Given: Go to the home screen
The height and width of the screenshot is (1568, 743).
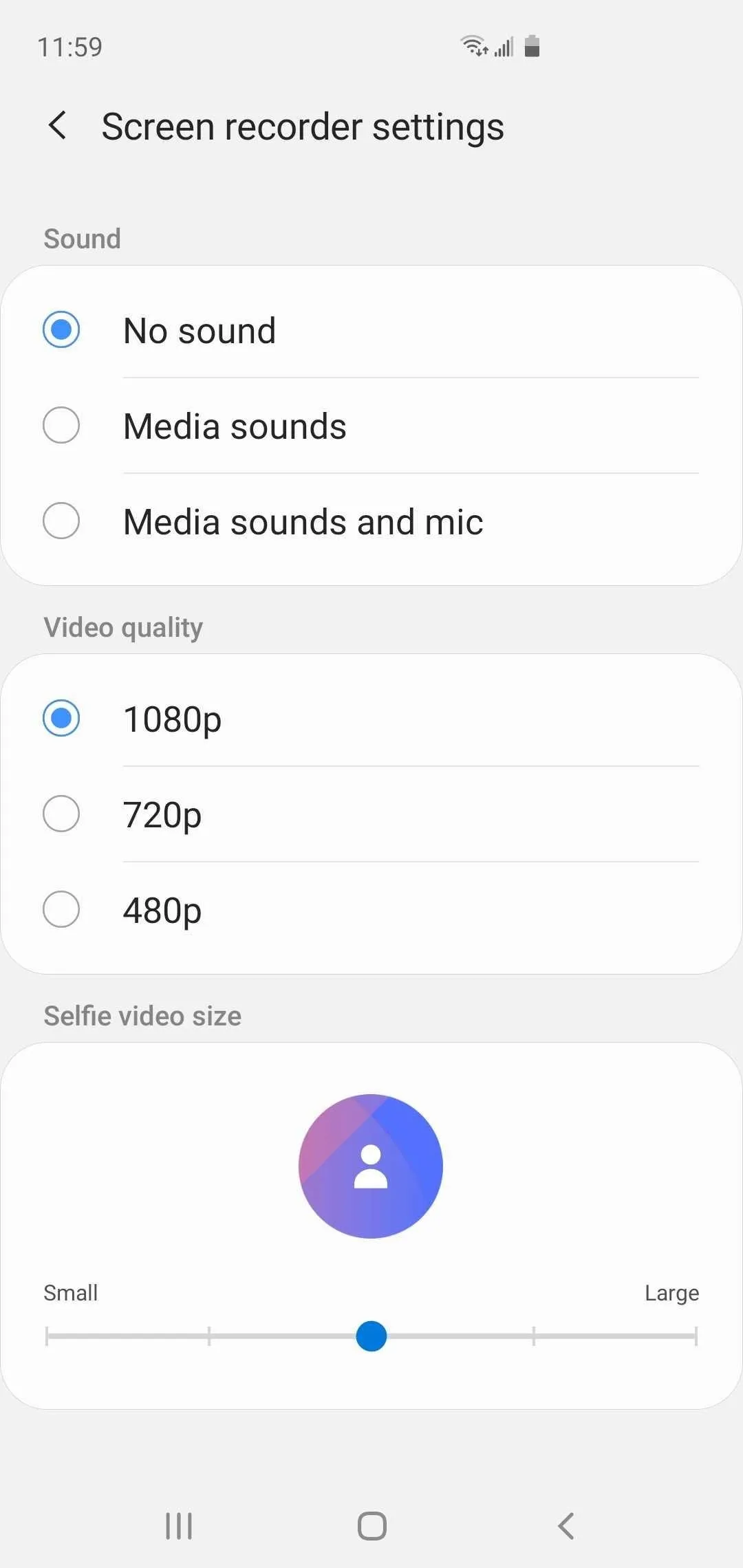Looking at the screenshot, I should click(x=372, y=1526).
